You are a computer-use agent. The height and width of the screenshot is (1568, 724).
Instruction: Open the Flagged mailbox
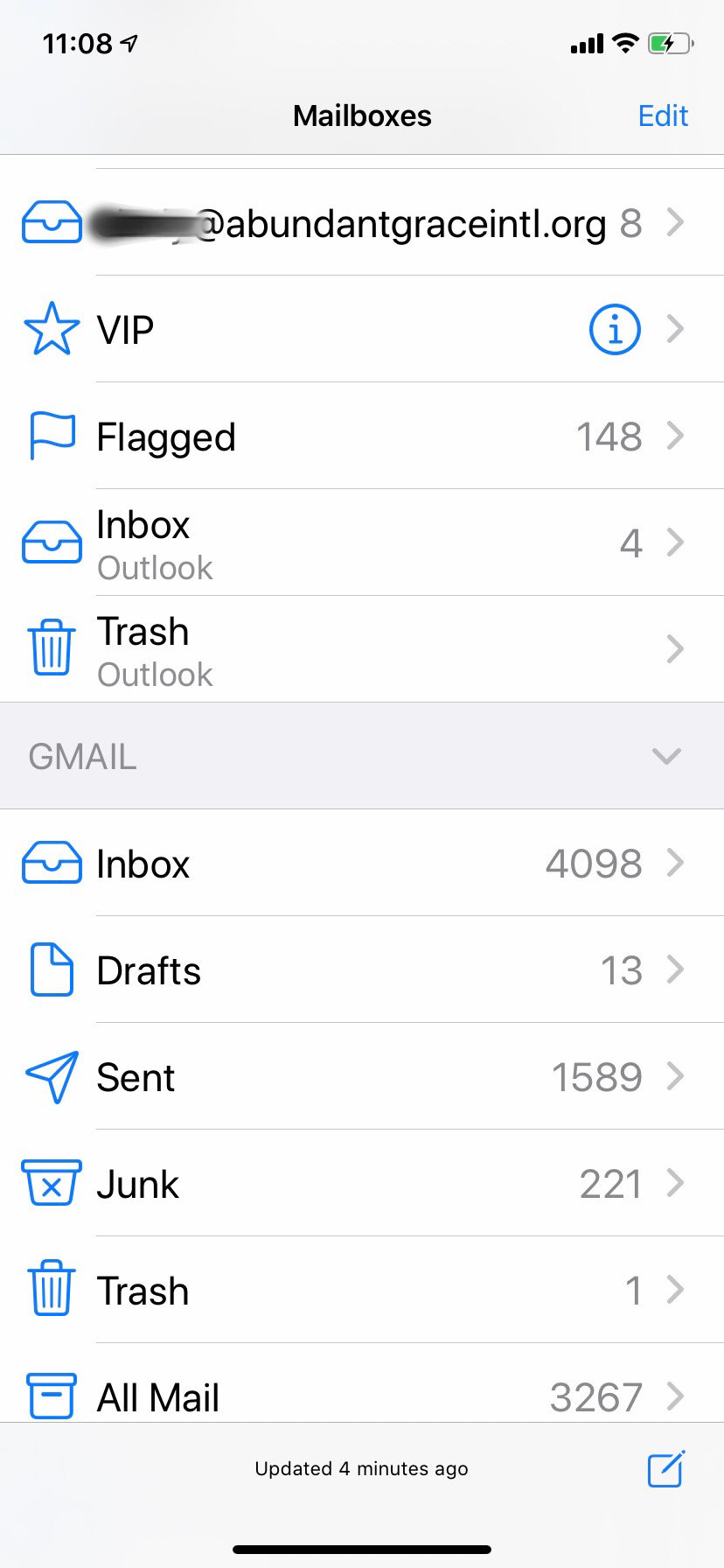point(350,437)
